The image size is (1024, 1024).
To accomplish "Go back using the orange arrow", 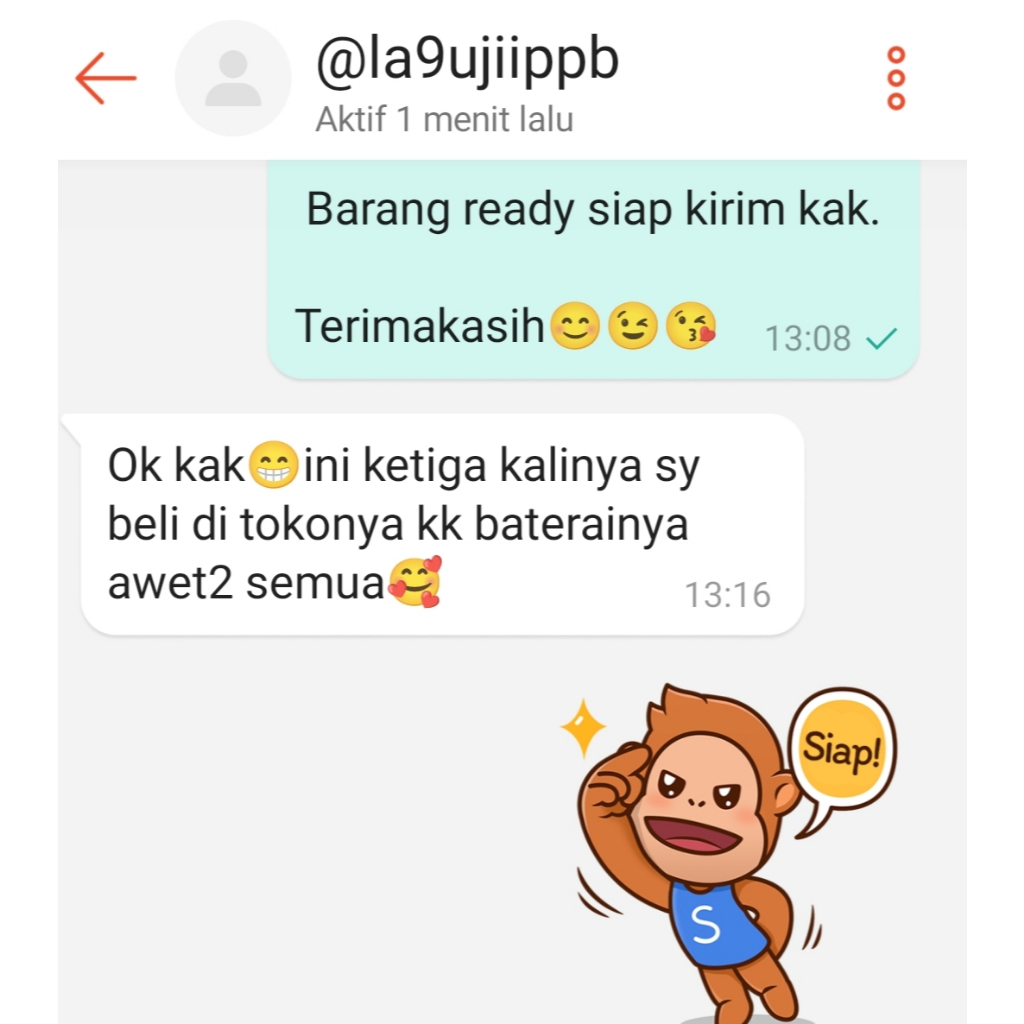I will tap(105, 78).
